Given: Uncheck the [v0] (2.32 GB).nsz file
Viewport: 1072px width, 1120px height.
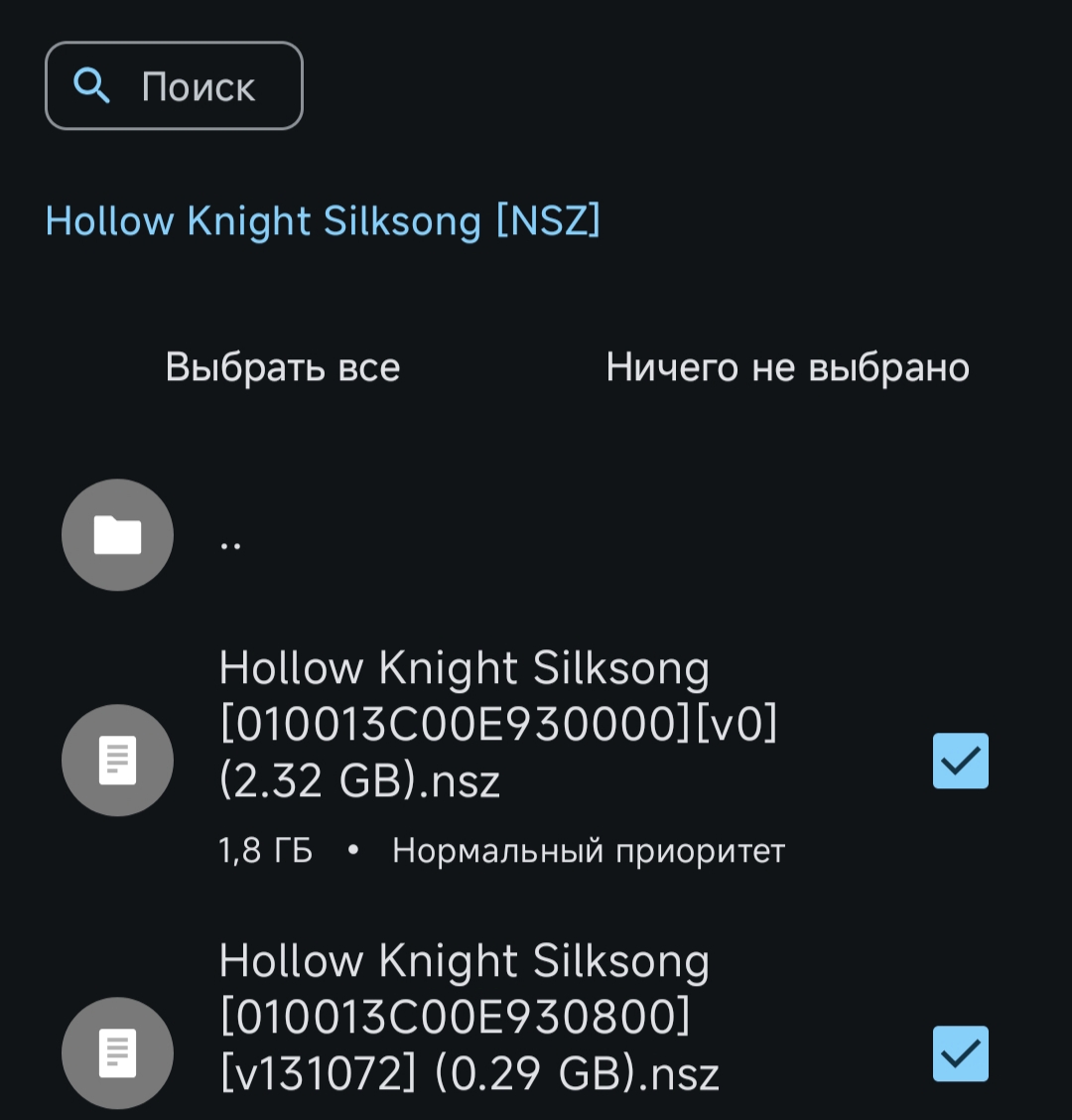Looking at the screenshot, I should point(960,761).
